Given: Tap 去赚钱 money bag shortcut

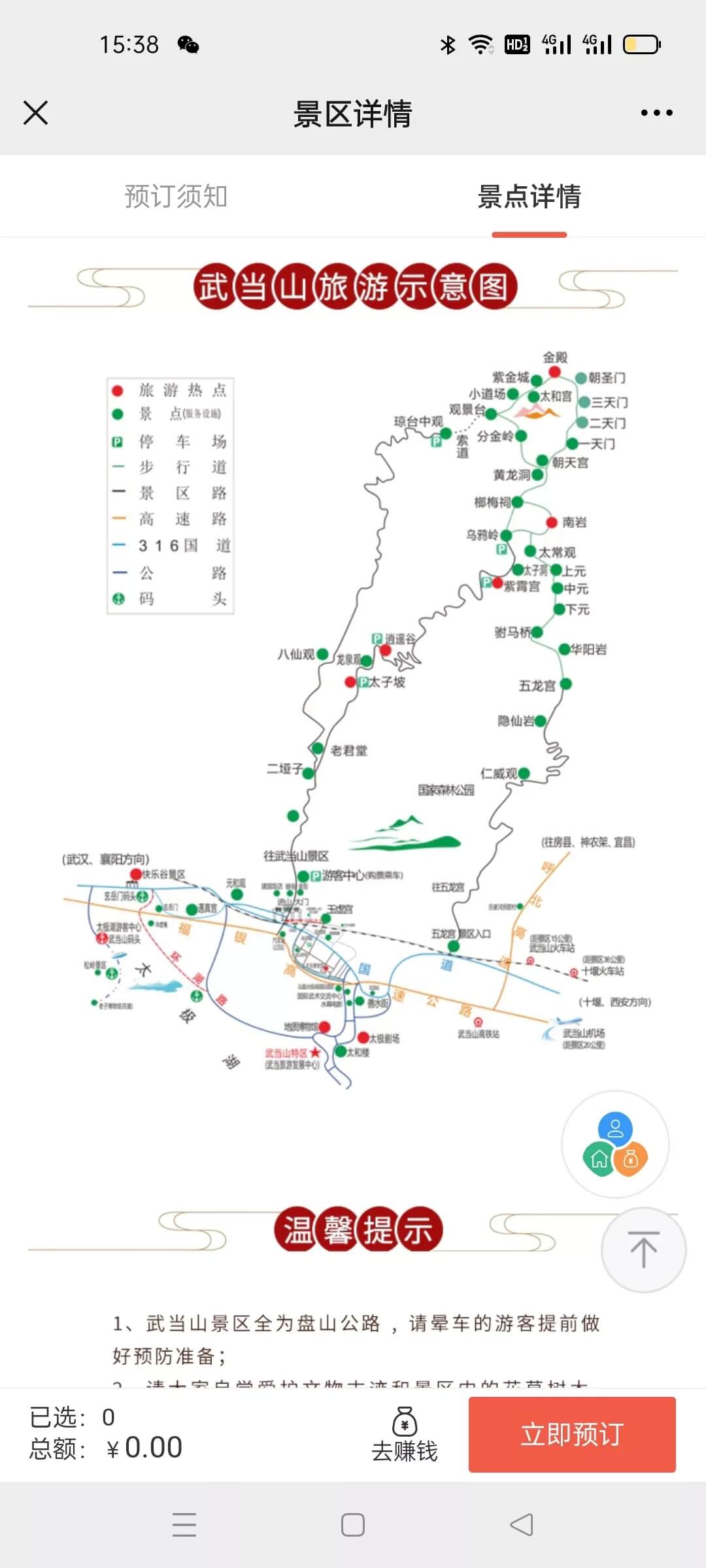Looking at the screenshot, I should tap(405, 1434).
